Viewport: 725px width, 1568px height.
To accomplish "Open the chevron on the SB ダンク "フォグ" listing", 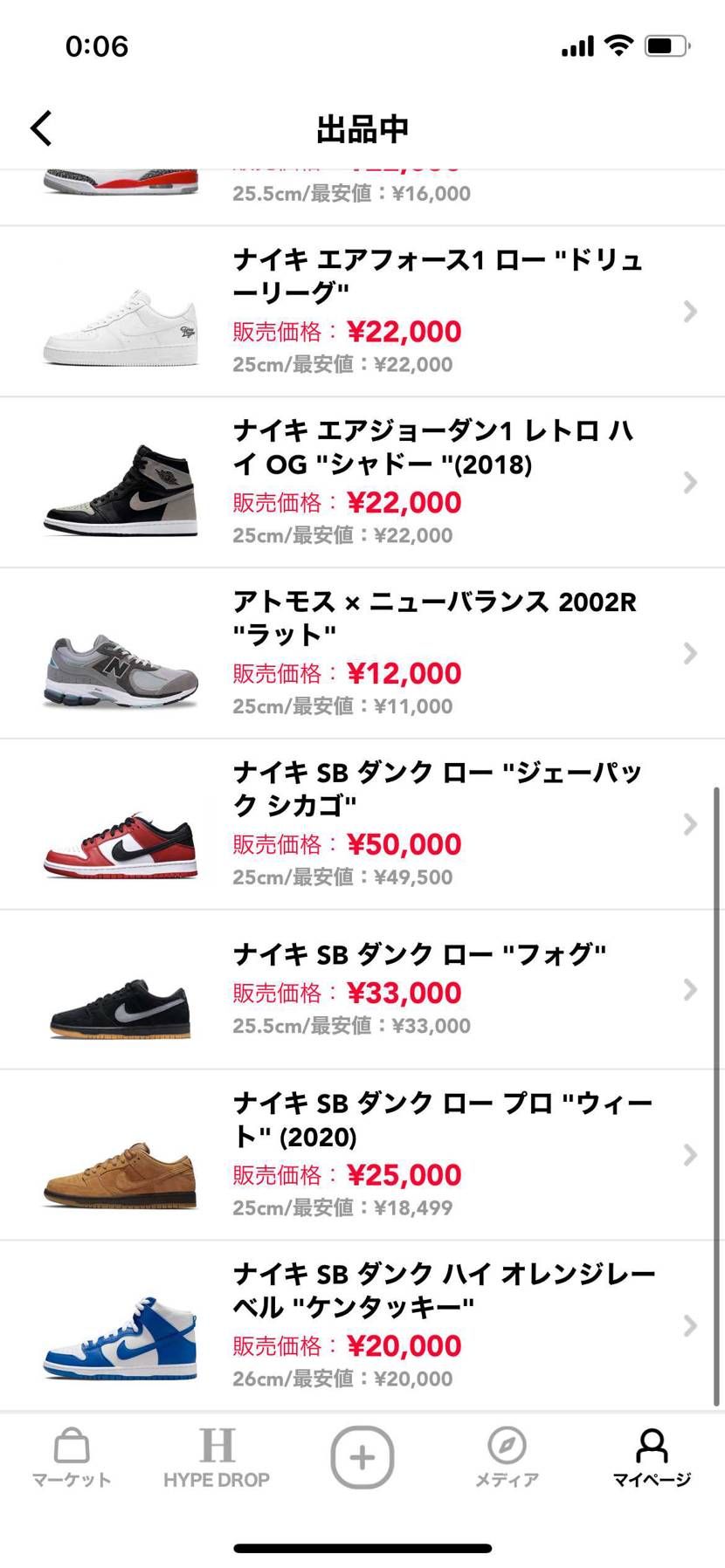I will pyautogui.click(x=691, y=988).
